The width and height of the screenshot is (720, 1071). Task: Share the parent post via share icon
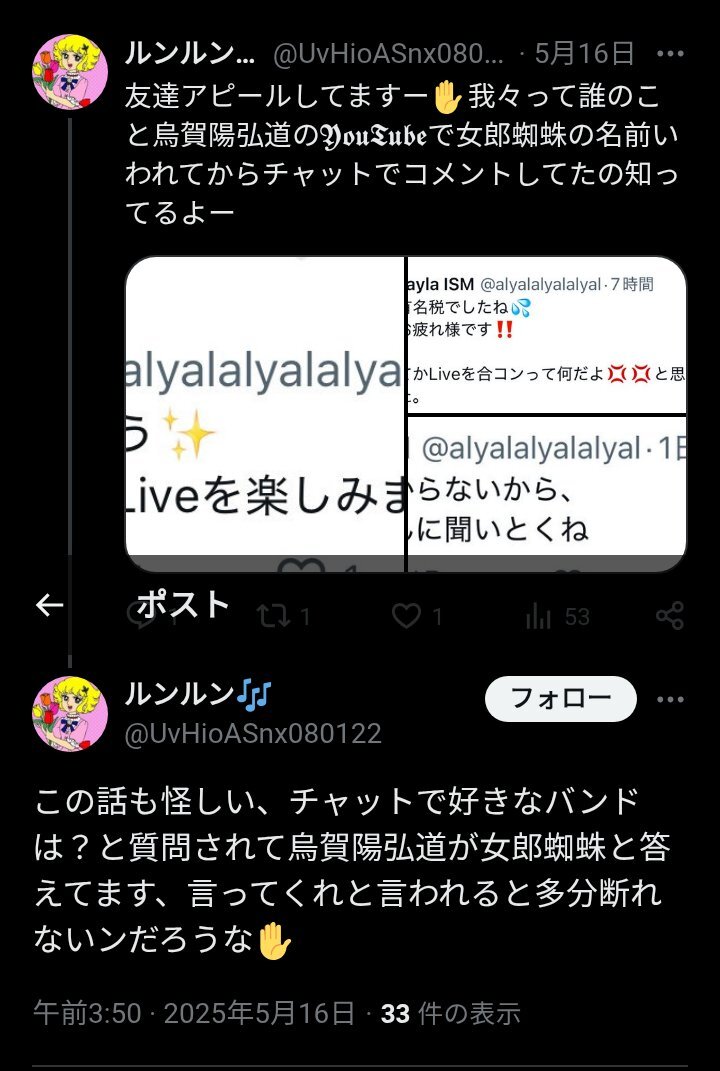coord(669,616)
